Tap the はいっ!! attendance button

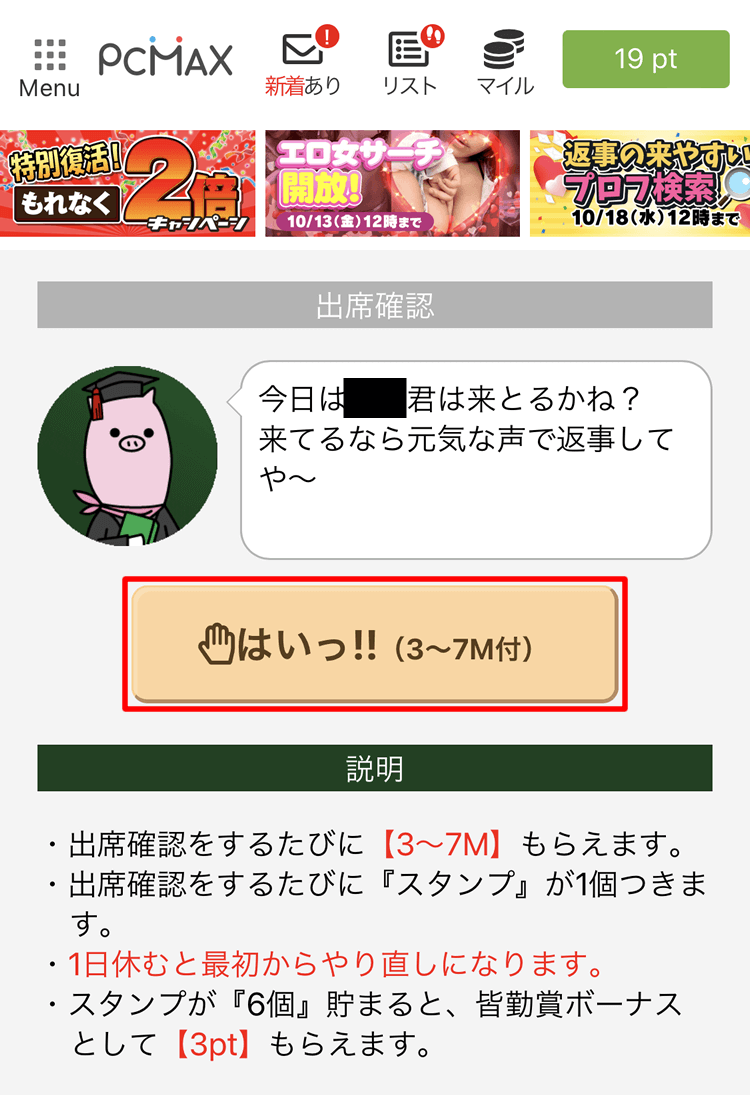pyautogui.click(x=375, y=644)
